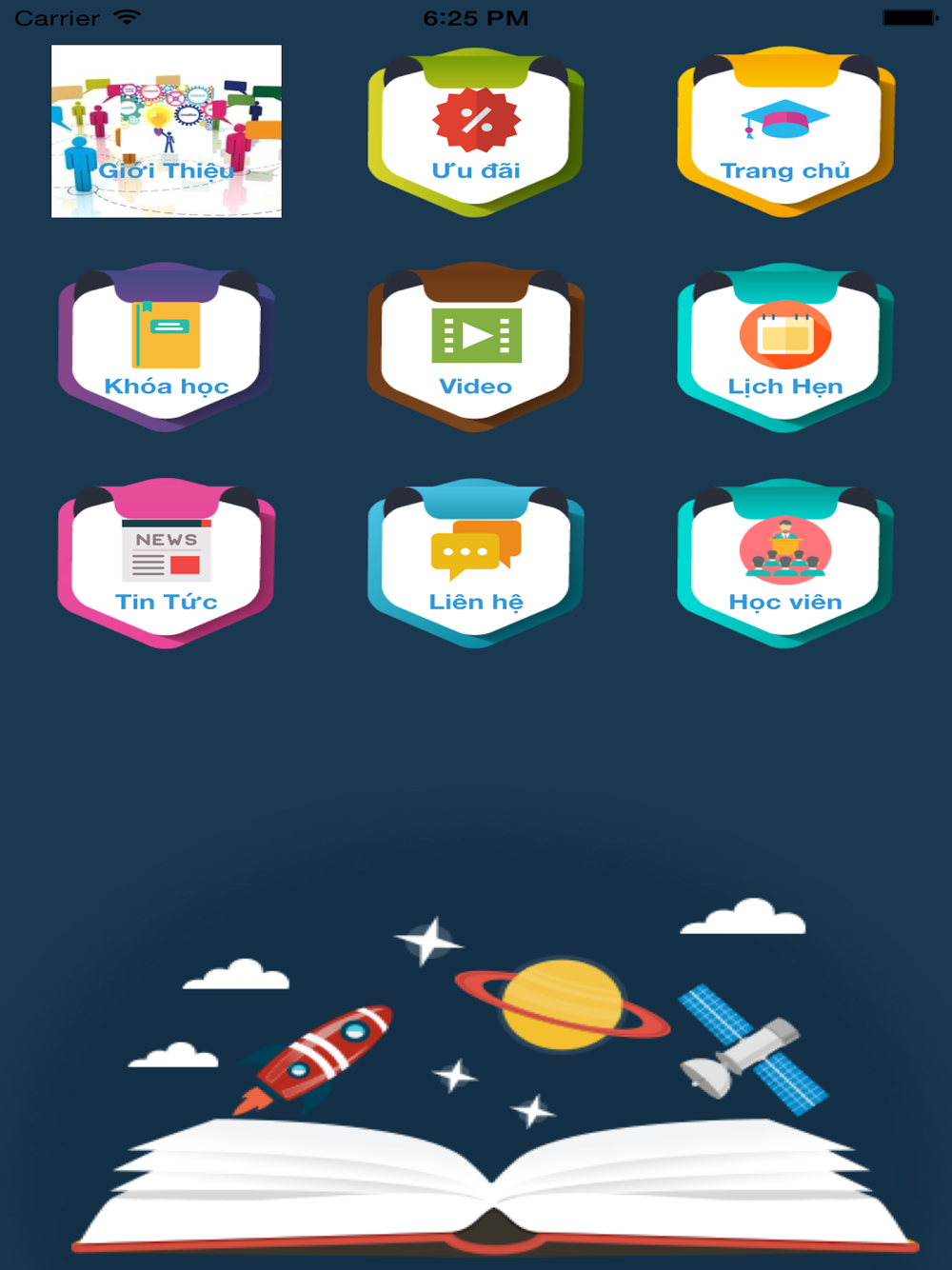View Tin Tức news
952x1270 pixels.
[167, 564]
